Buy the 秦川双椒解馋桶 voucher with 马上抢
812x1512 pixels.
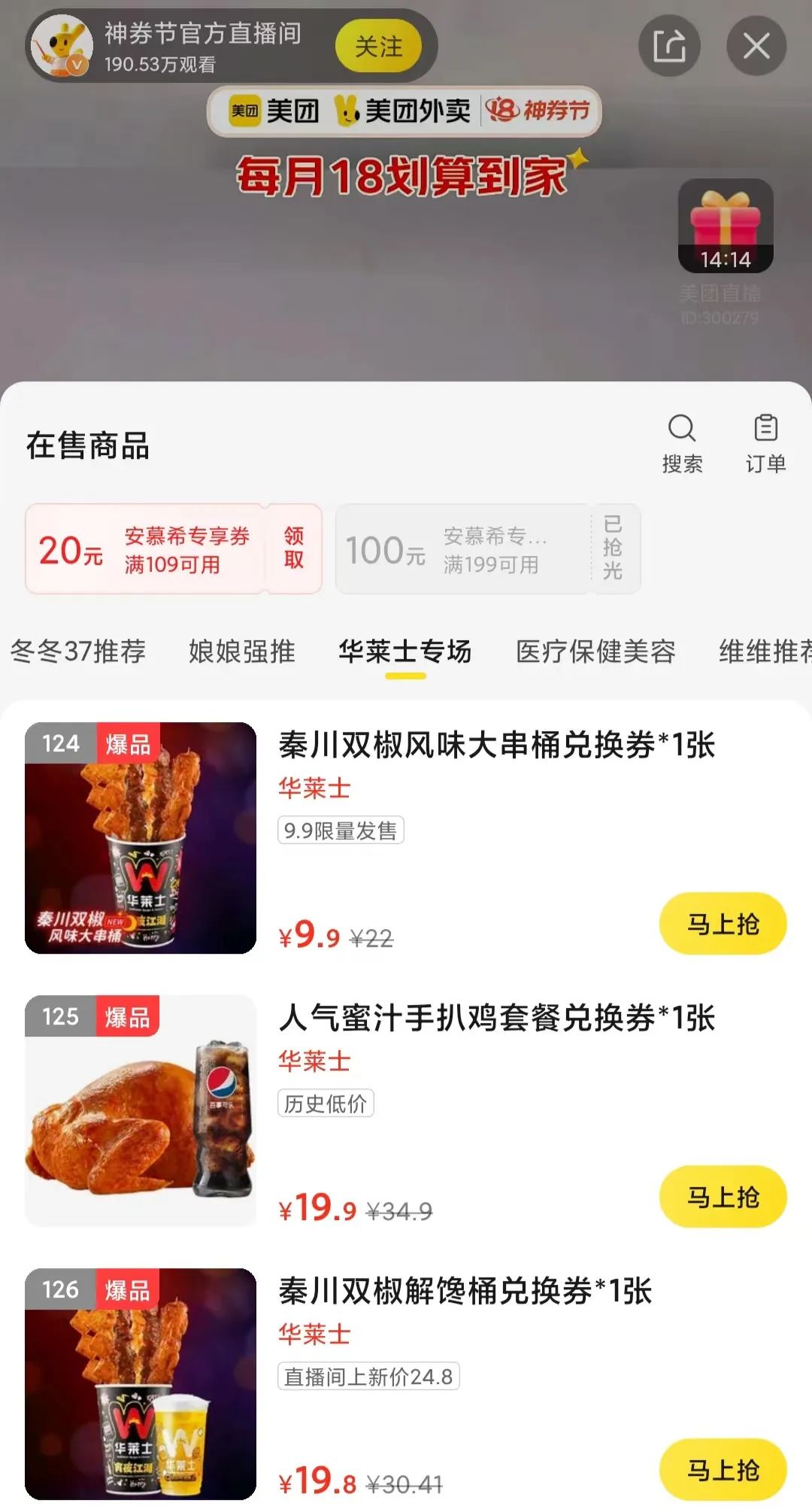pyautogui.click(x=723, y=1470)
